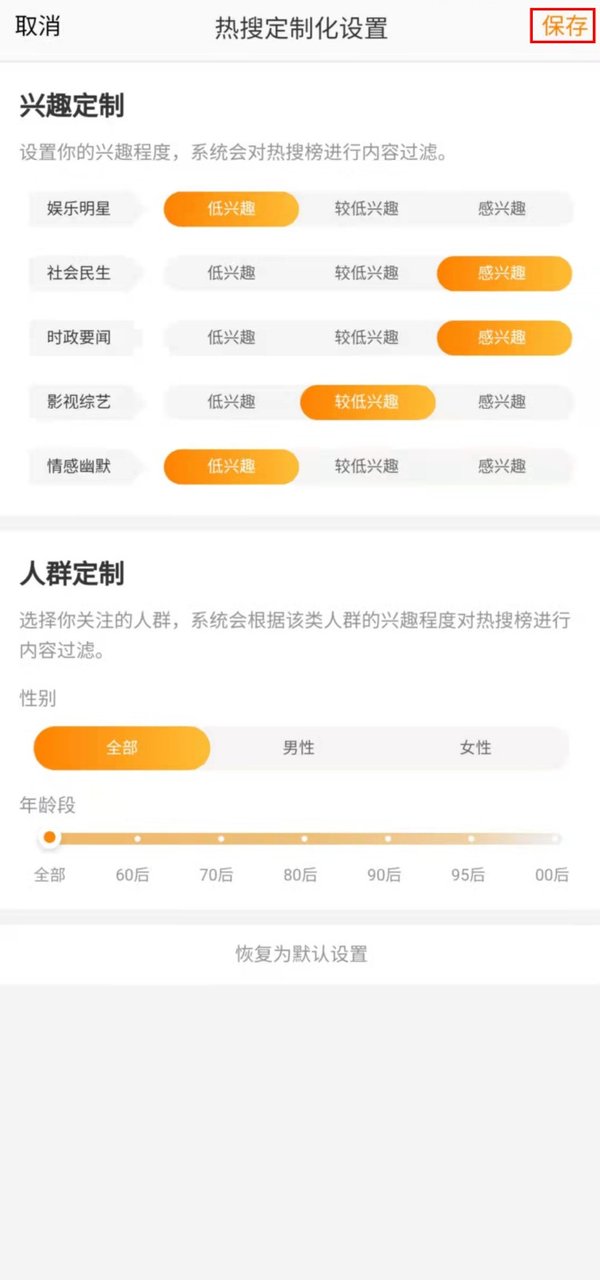Choose 较低兴趣 for 情感幽默

click(367, 466)
